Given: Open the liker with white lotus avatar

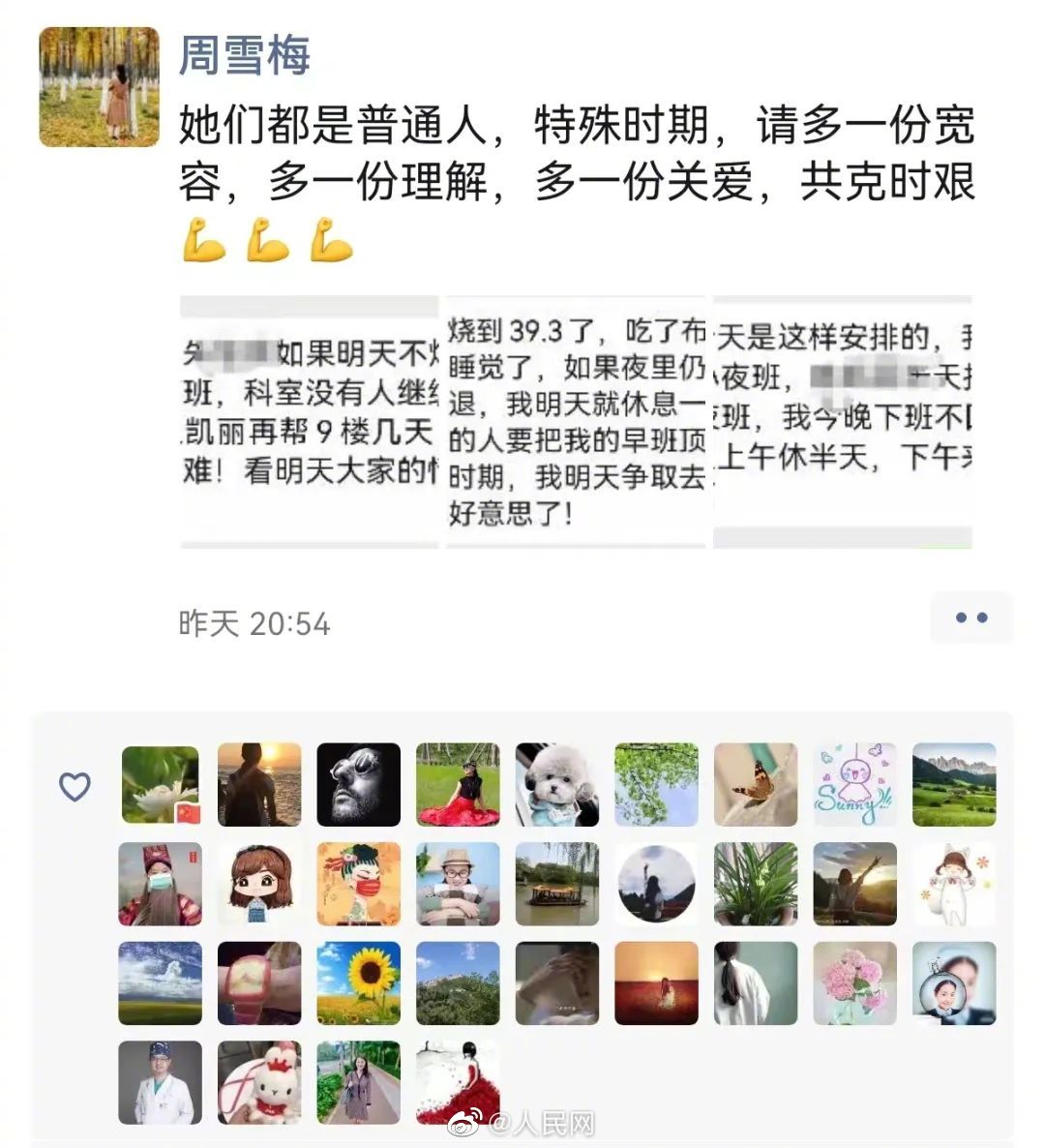Looking at the screenshot, I should [x=161, y=784].
